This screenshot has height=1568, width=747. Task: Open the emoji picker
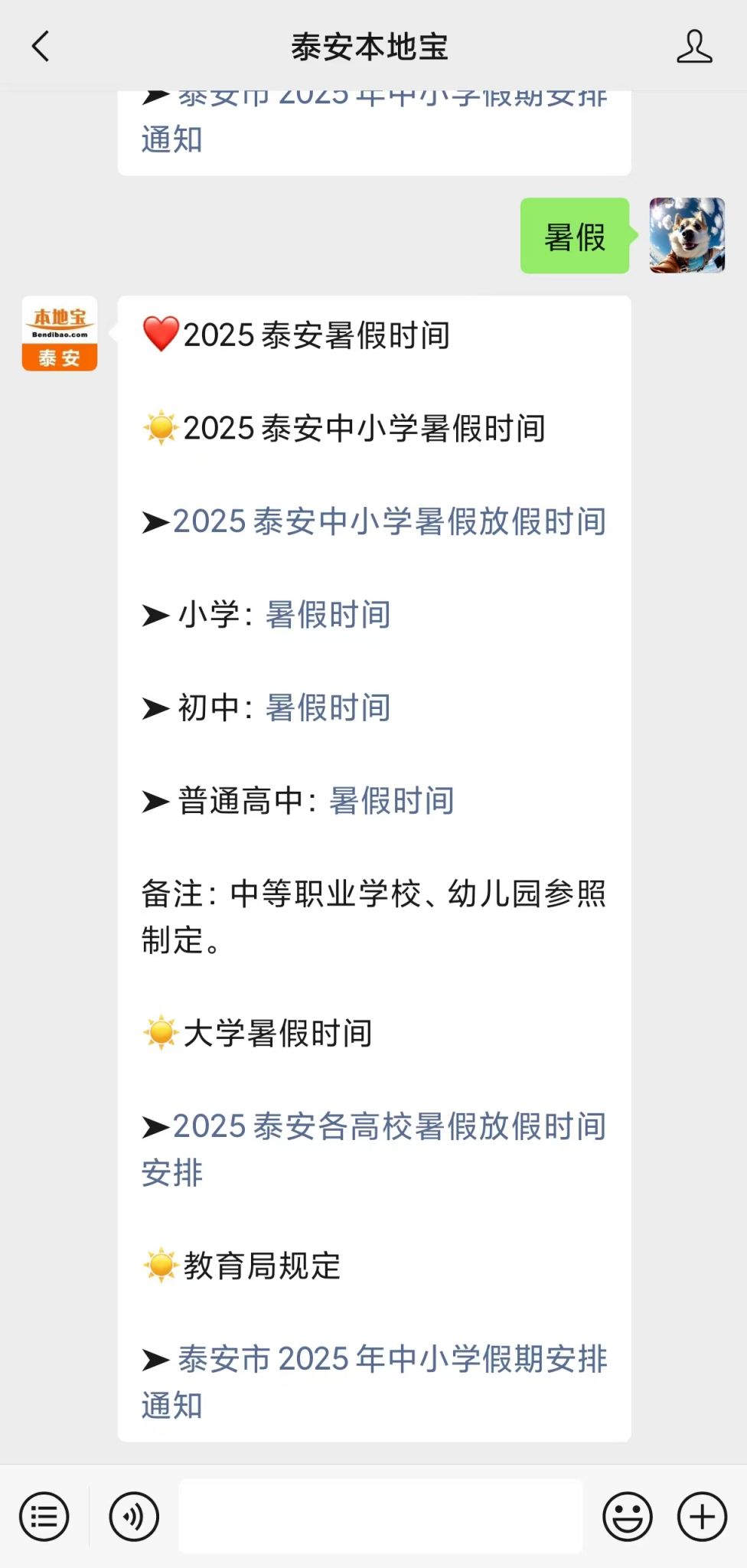628,1516
